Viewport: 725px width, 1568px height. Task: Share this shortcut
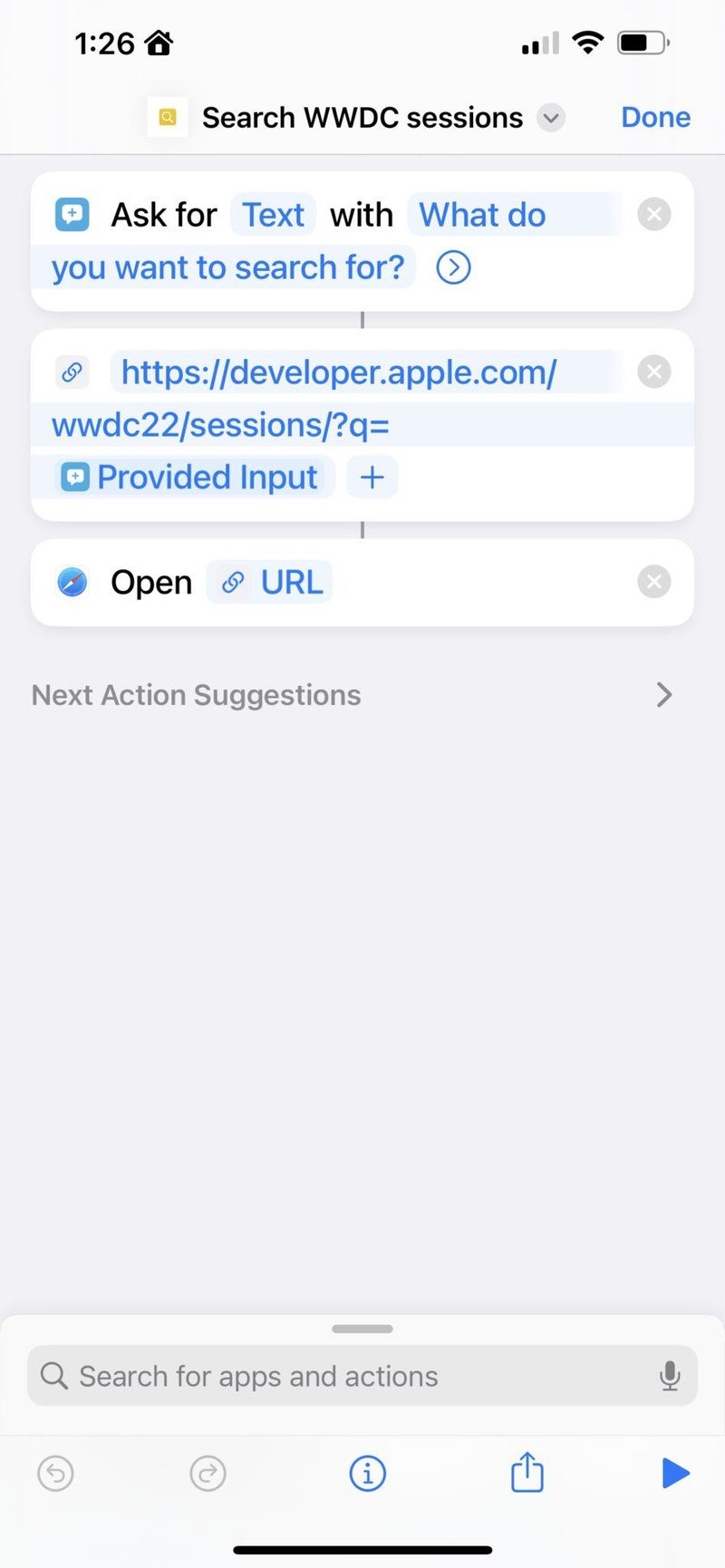click(x=527, y=1472)
